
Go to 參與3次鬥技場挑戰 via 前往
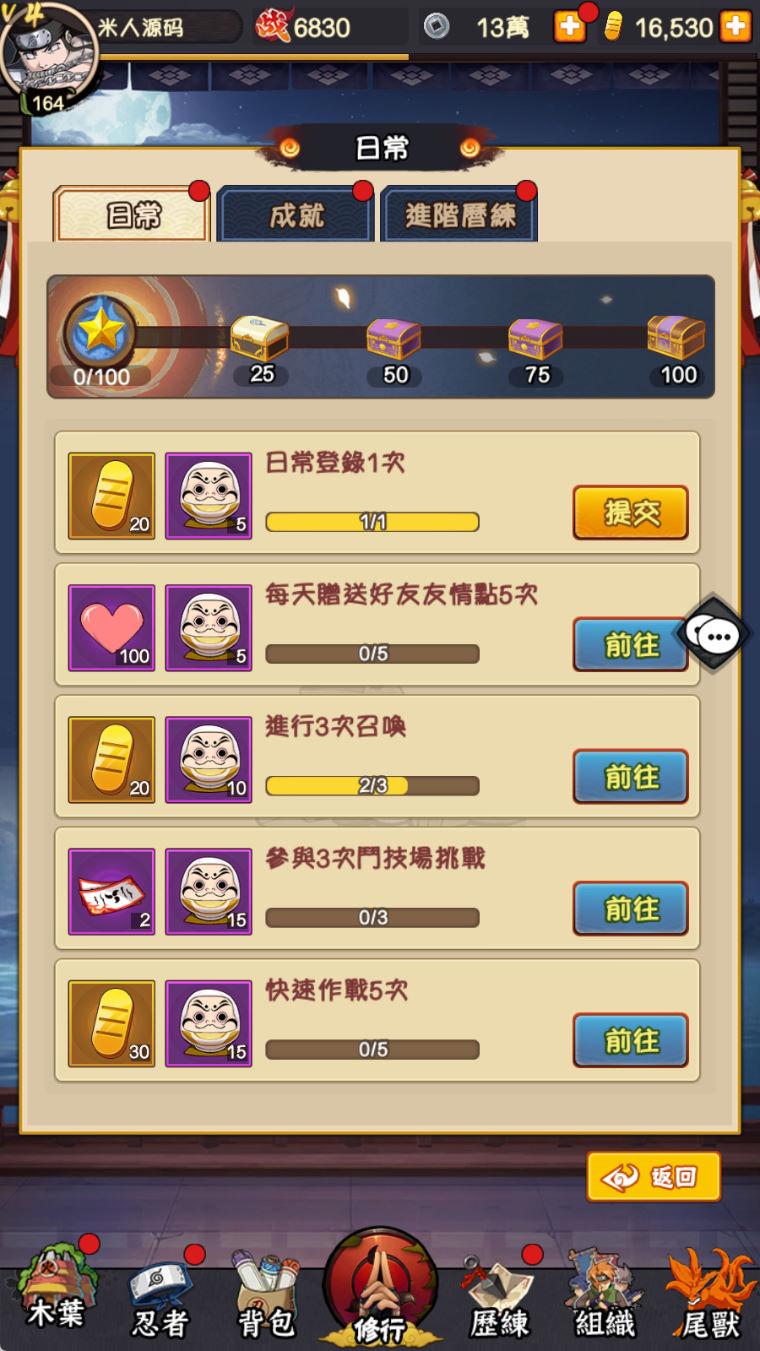pos(630,909)
